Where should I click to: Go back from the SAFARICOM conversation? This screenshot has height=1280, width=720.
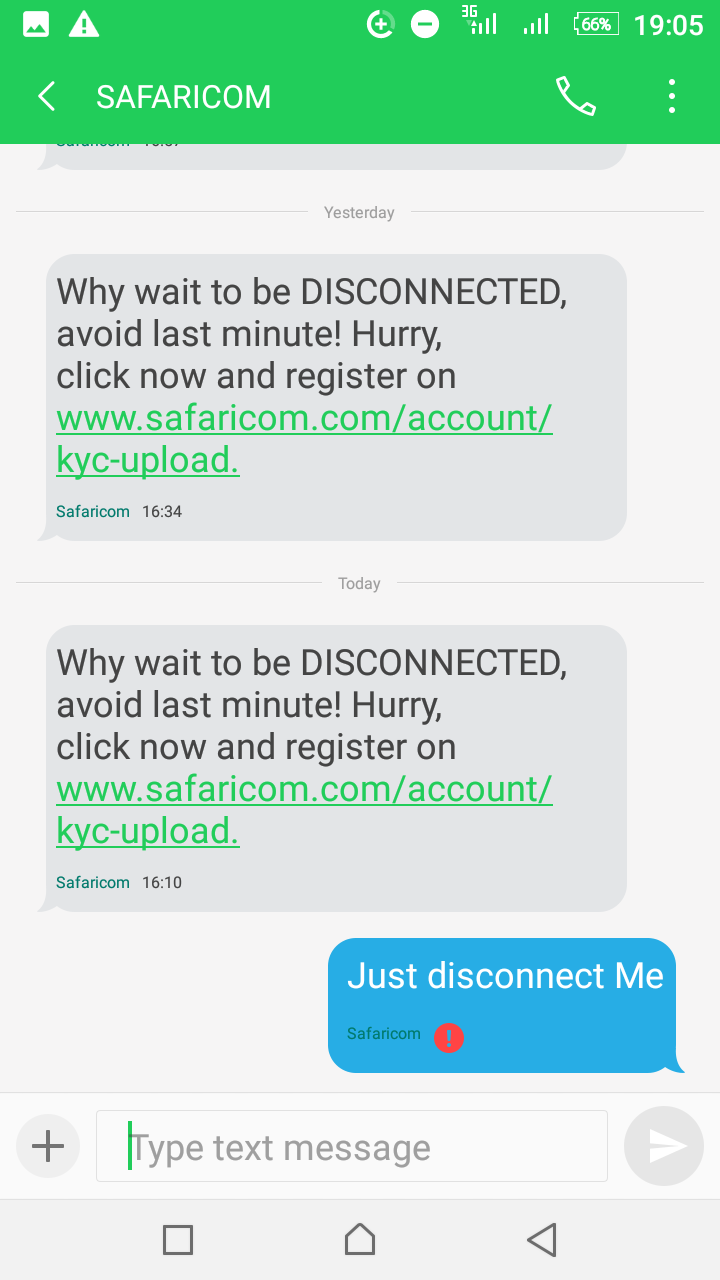click(x=46, y=97)
